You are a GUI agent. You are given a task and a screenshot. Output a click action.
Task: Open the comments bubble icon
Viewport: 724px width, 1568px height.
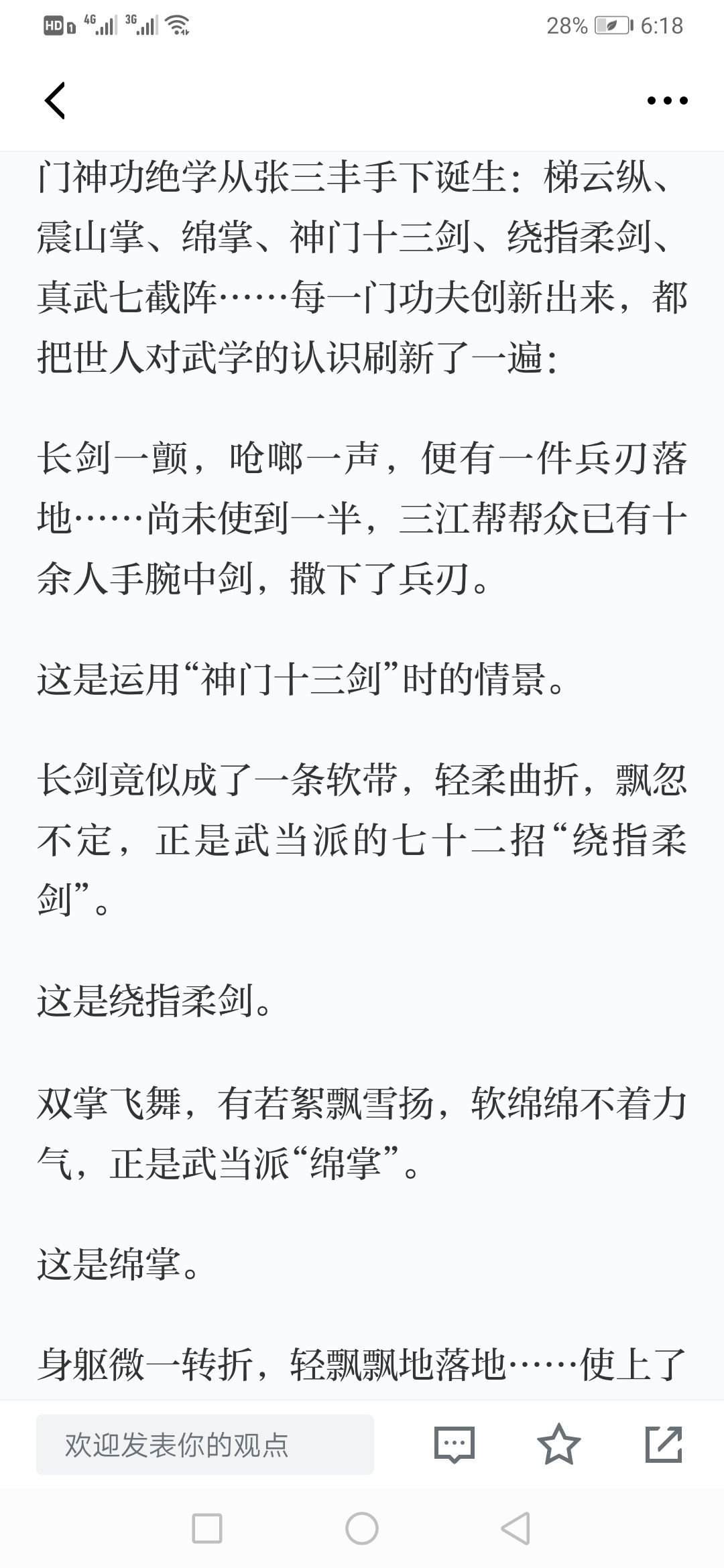click(x=455, y=1445)
